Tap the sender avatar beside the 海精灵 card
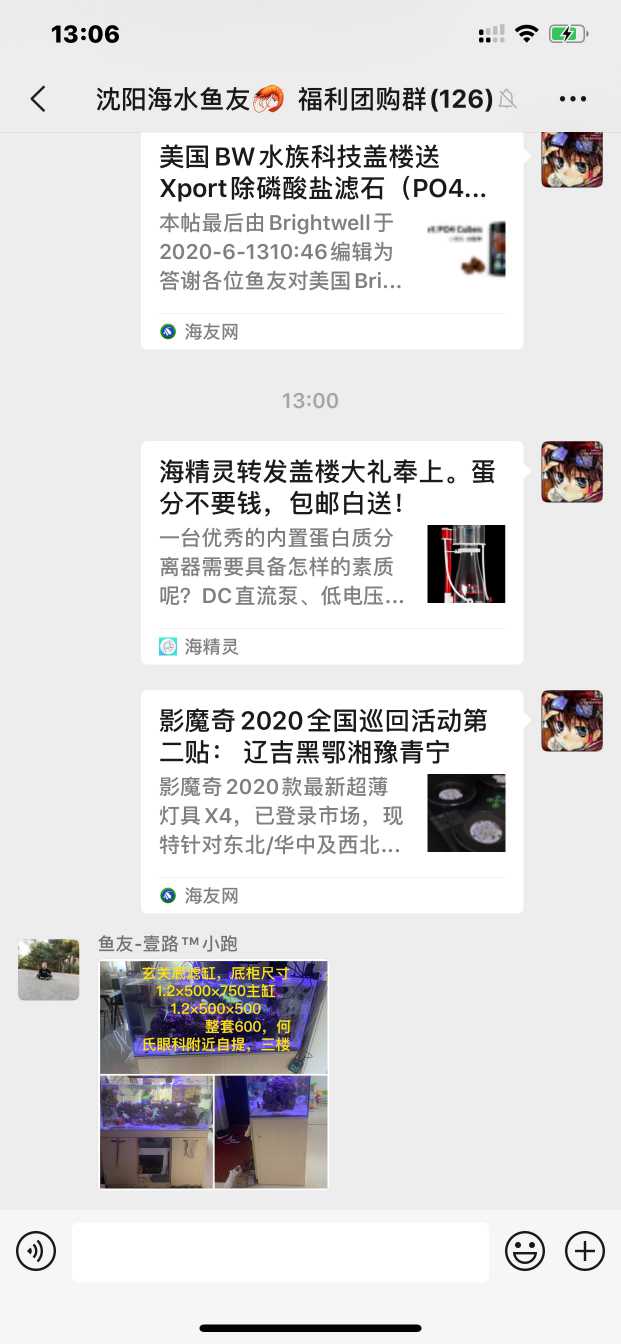The height and width of the screenshot is (1344, 621). point(572,472)
